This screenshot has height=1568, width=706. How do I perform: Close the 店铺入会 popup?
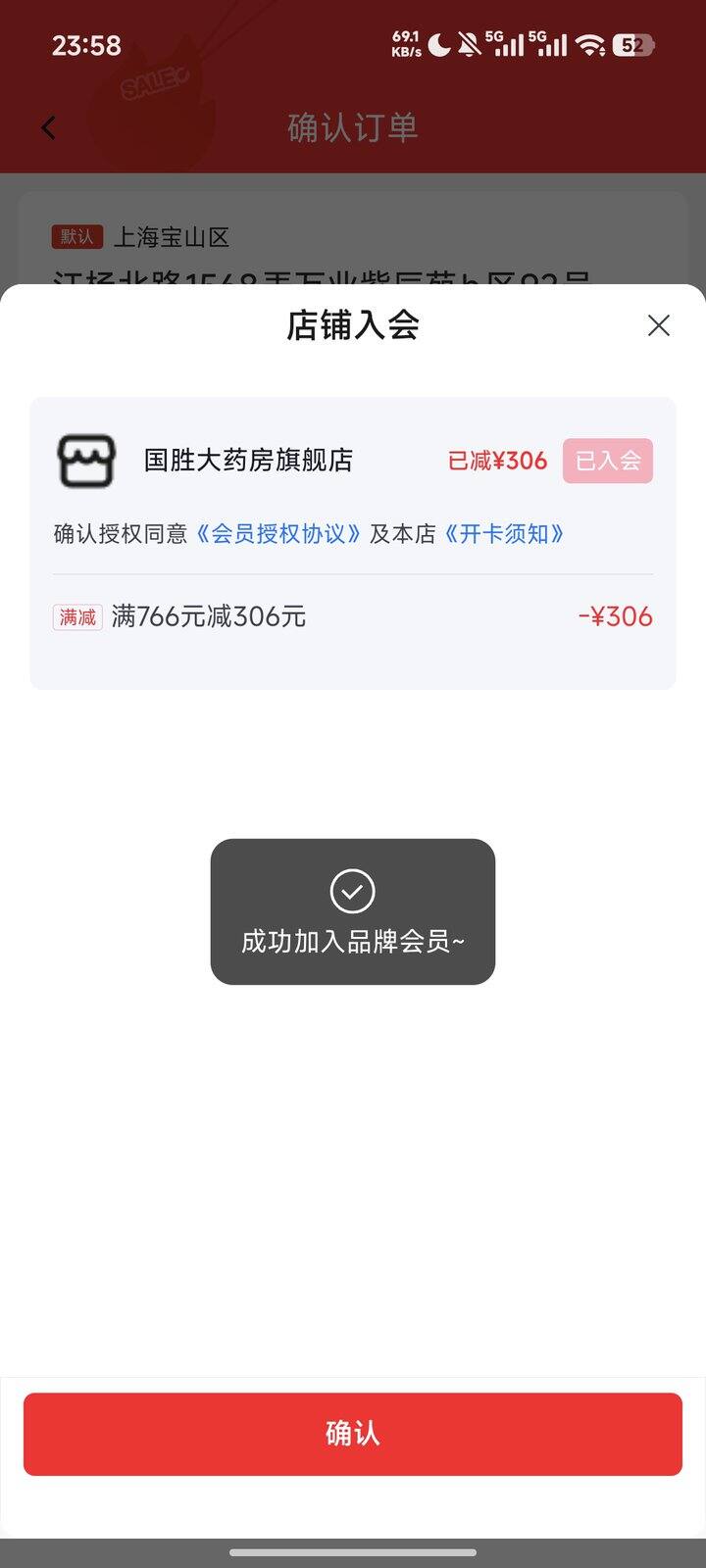coord(658,325)
